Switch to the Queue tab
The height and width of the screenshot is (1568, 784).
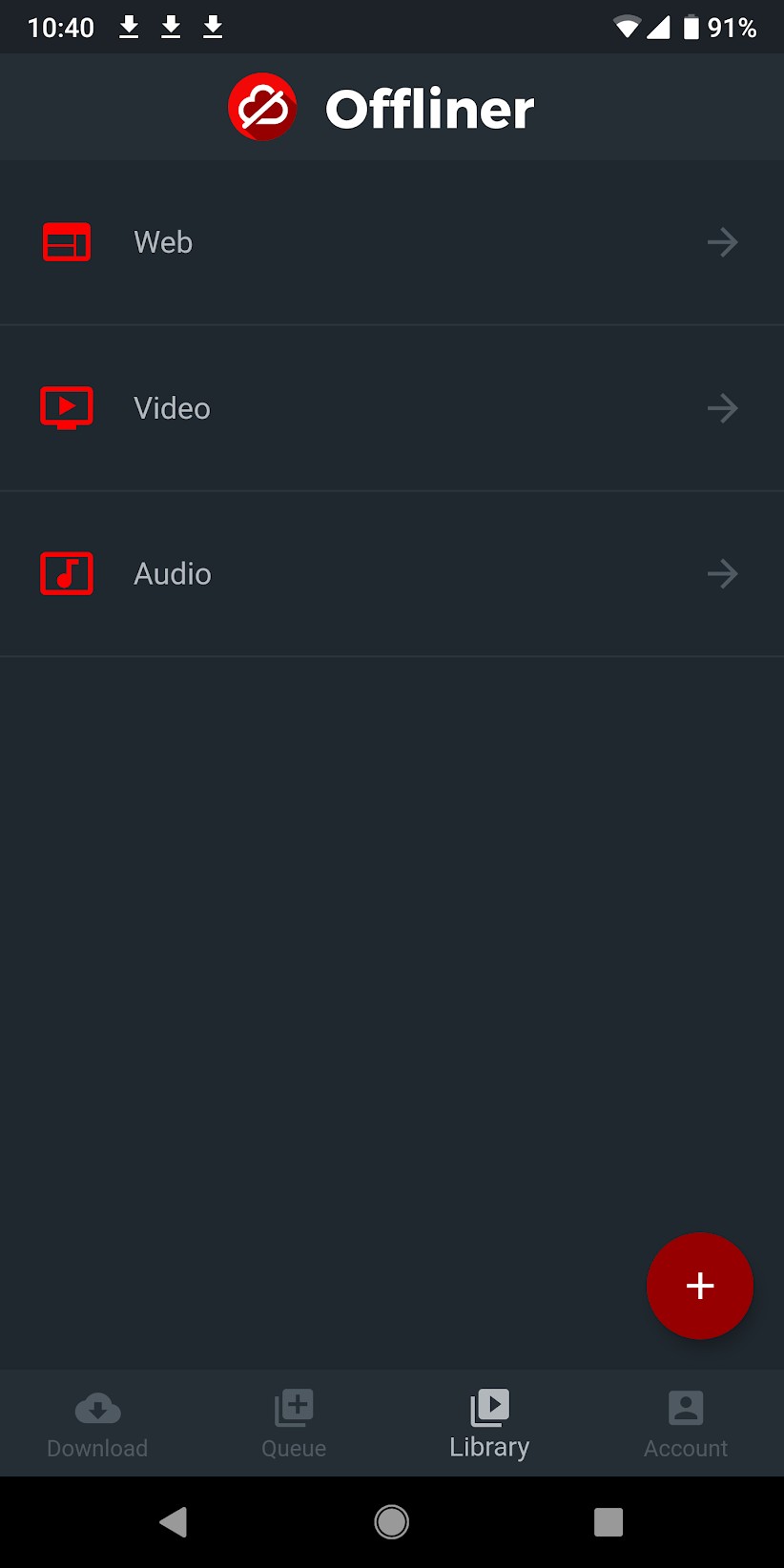[294, 1425]
